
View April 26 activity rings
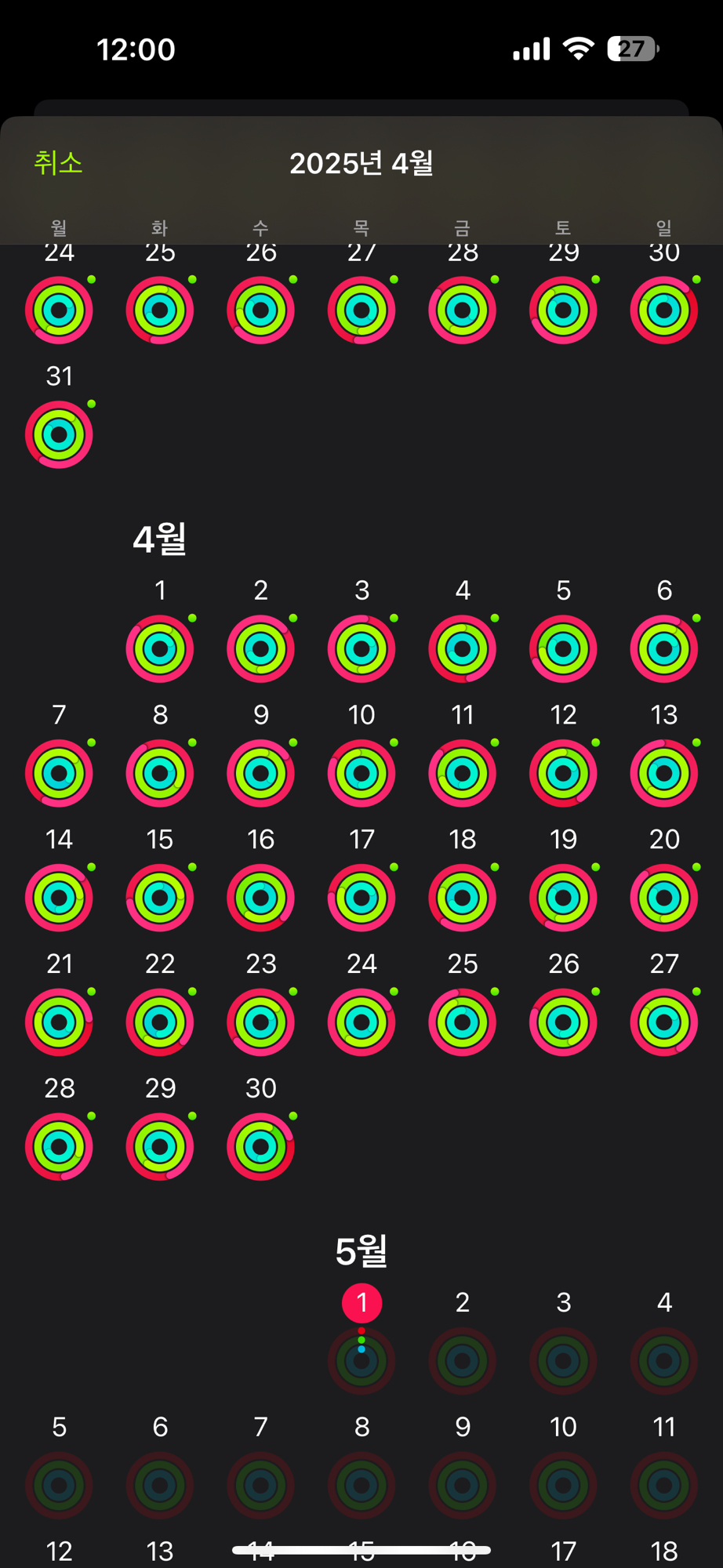coord(563,1022)
